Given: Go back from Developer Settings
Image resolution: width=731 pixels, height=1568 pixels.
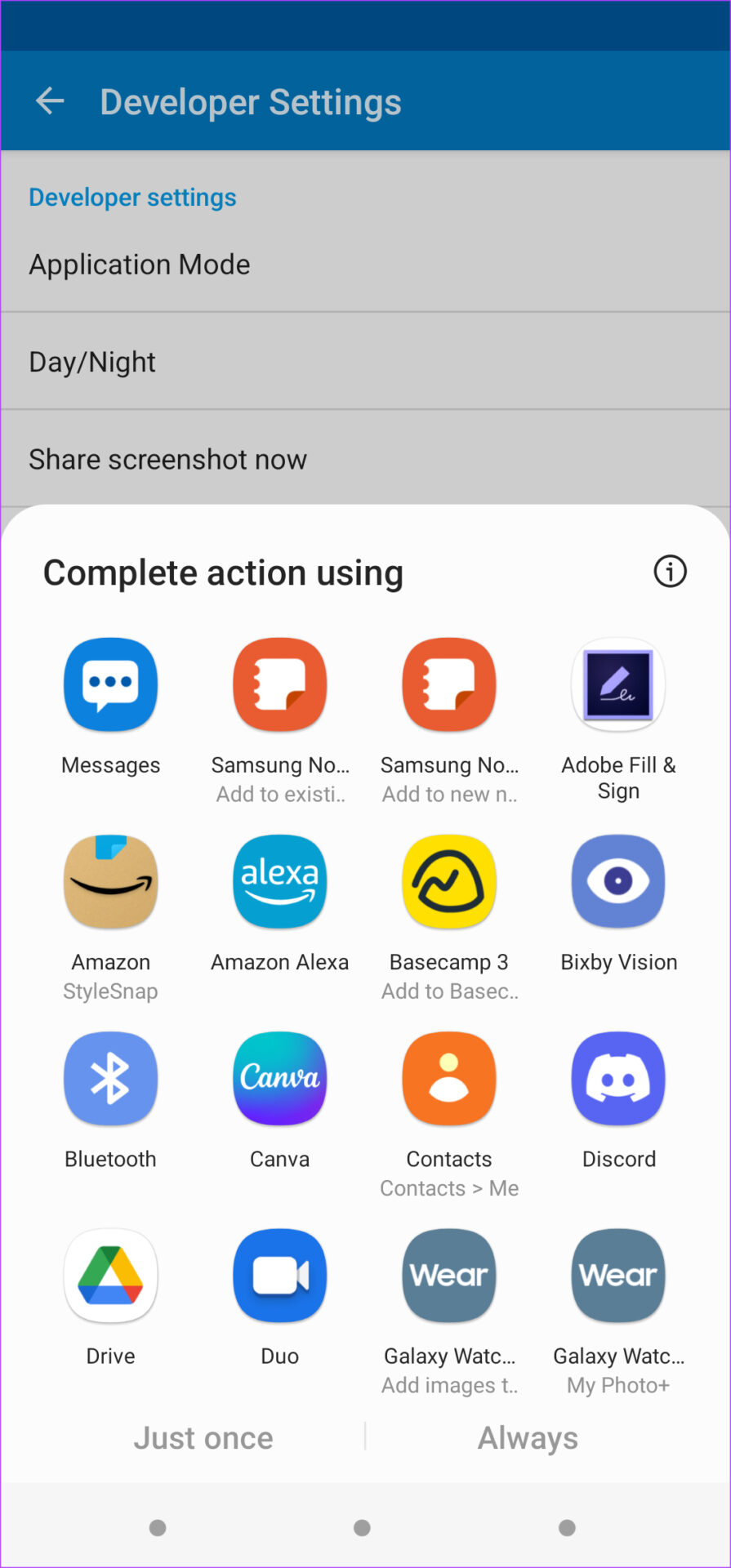Looking at the screenshot, I should click(50, 101).
